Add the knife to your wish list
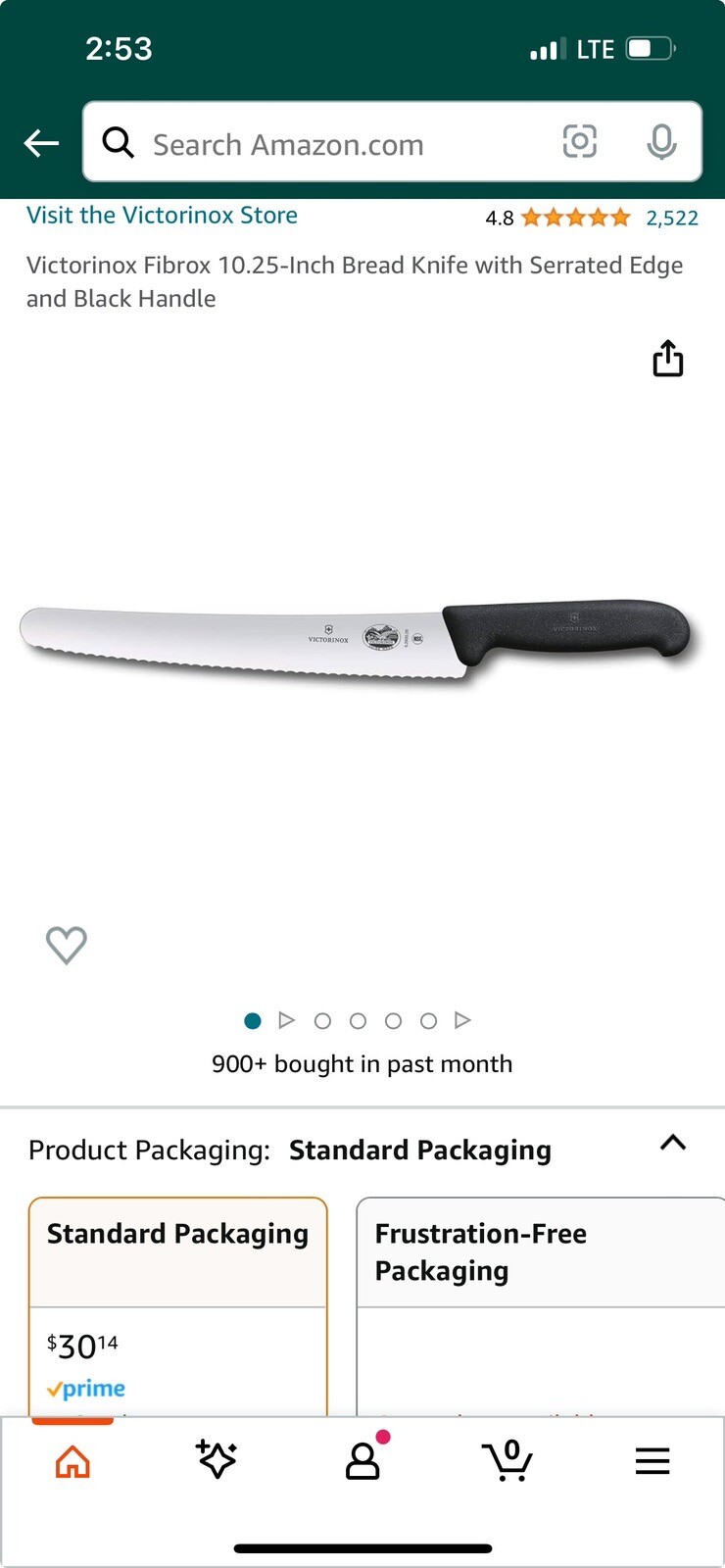 click(x=66, y=945)
